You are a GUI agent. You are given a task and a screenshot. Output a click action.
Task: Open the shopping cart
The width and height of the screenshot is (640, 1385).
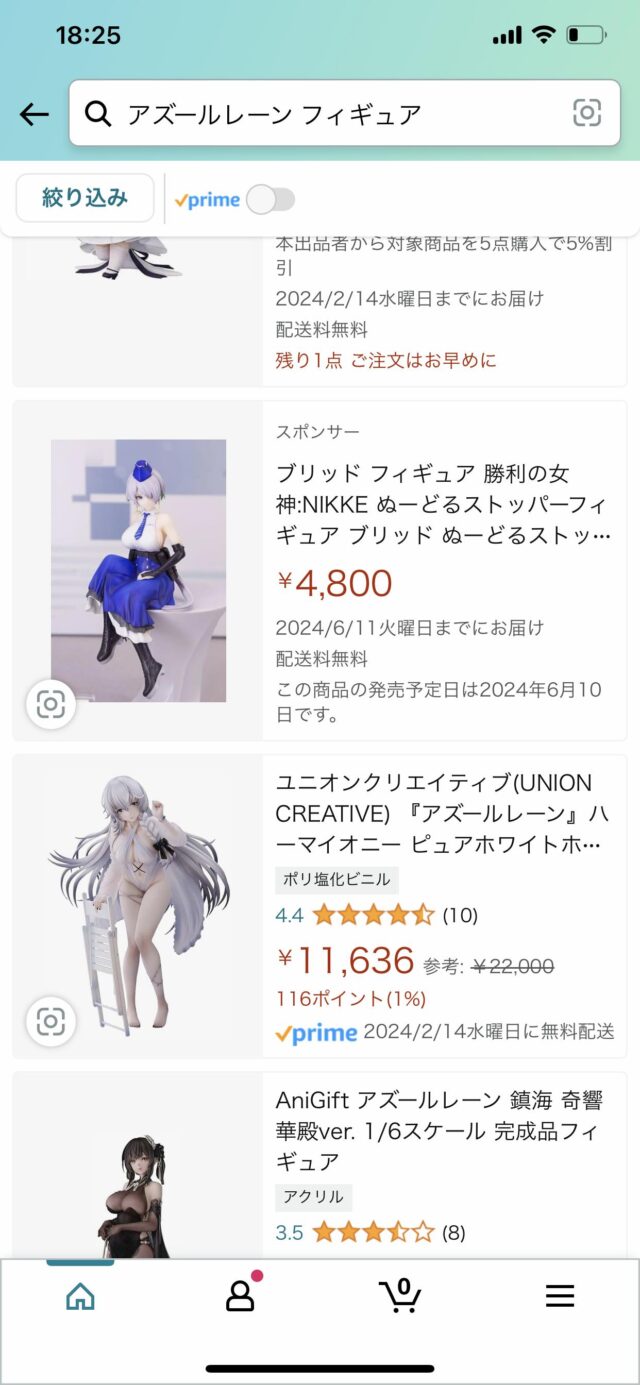point(400,1296)
